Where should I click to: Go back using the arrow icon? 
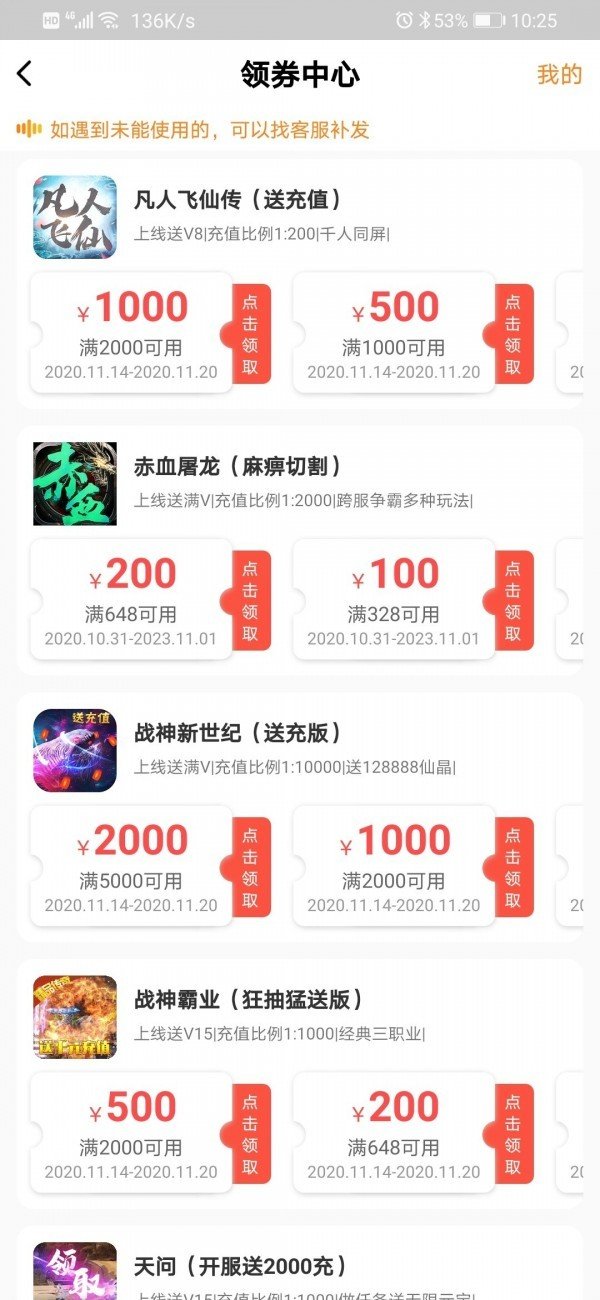(25, 73)
